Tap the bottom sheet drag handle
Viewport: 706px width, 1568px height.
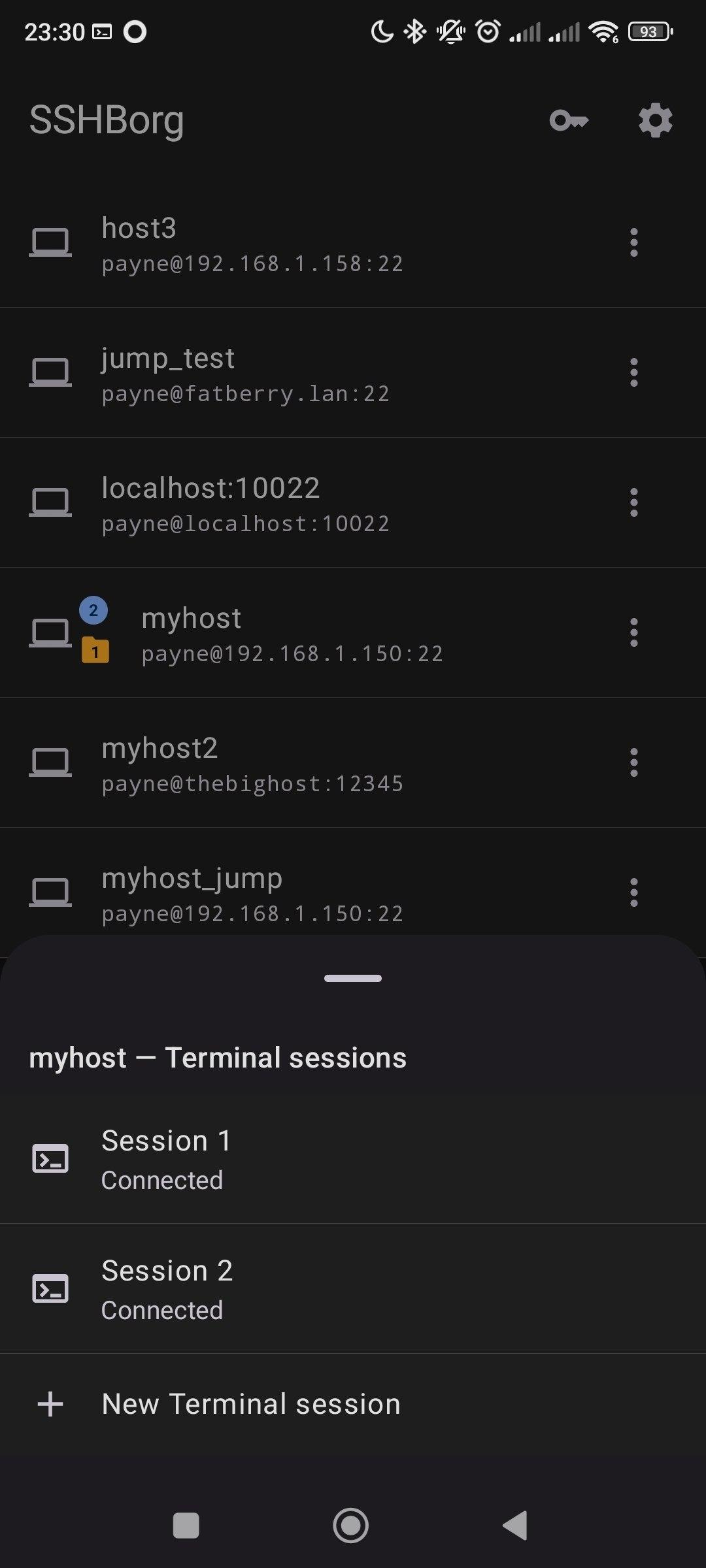tap(353, 978)
